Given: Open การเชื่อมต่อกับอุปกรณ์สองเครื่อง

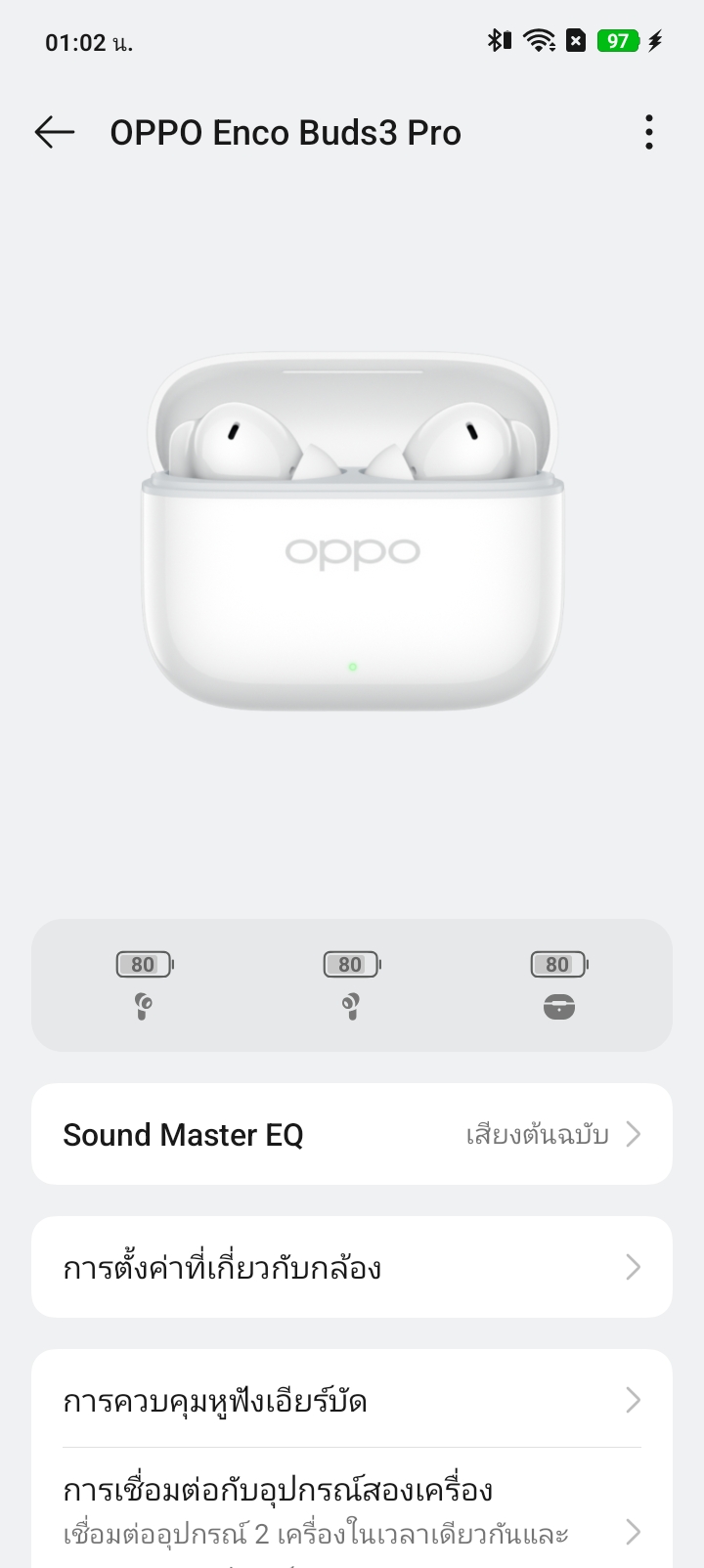Looking at the screenshot, I should (x=352, y=1510).
